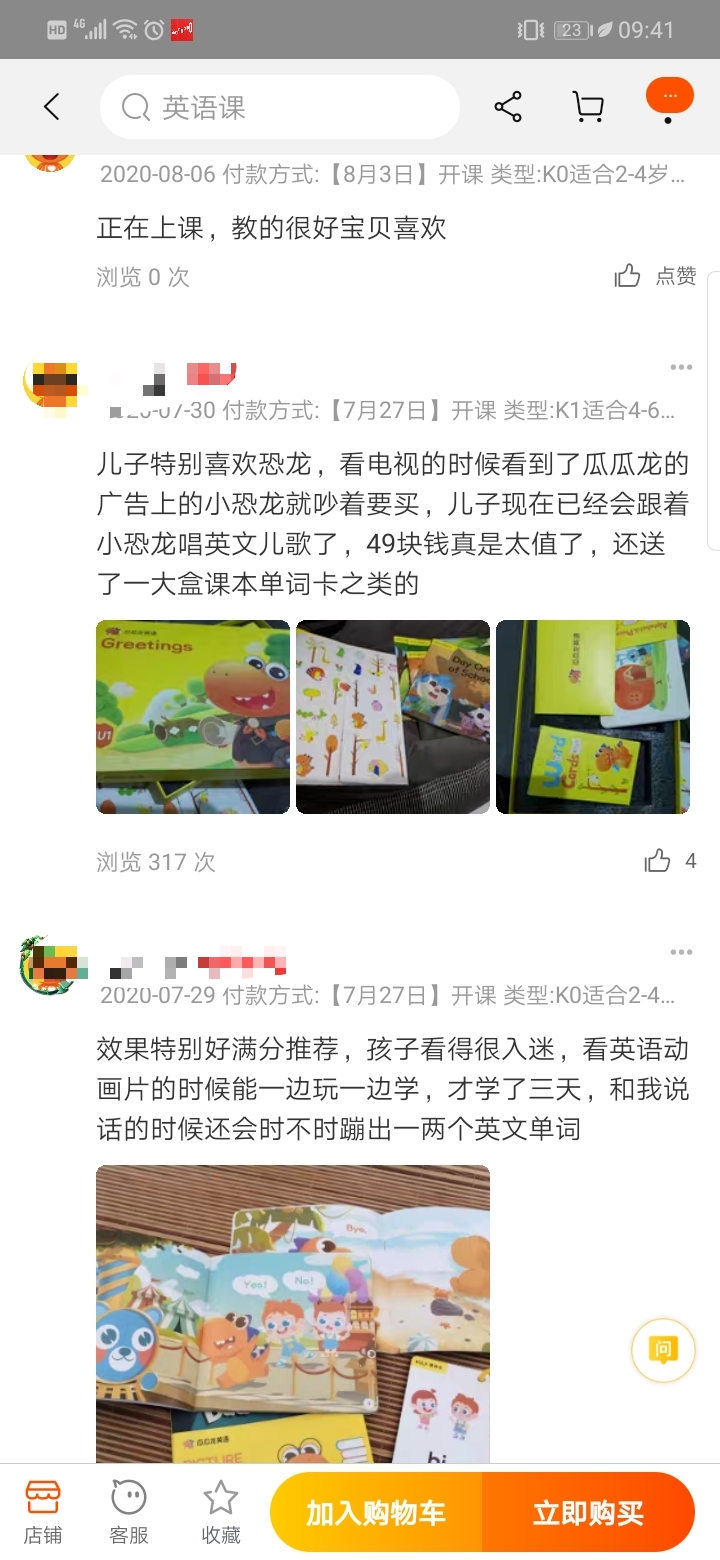The image size is (720, 1560).
Task: Contact 客服 customer service
Action: pyautogui.click(x=129, y=1512)
